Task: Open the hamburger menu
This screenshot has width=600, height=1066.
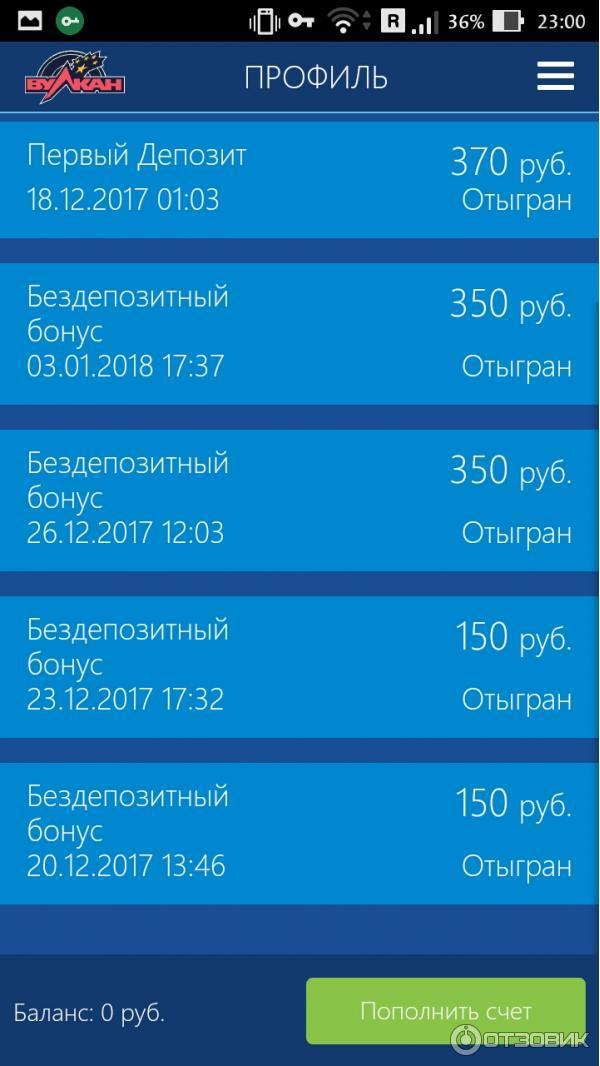Action: (555, 76)
